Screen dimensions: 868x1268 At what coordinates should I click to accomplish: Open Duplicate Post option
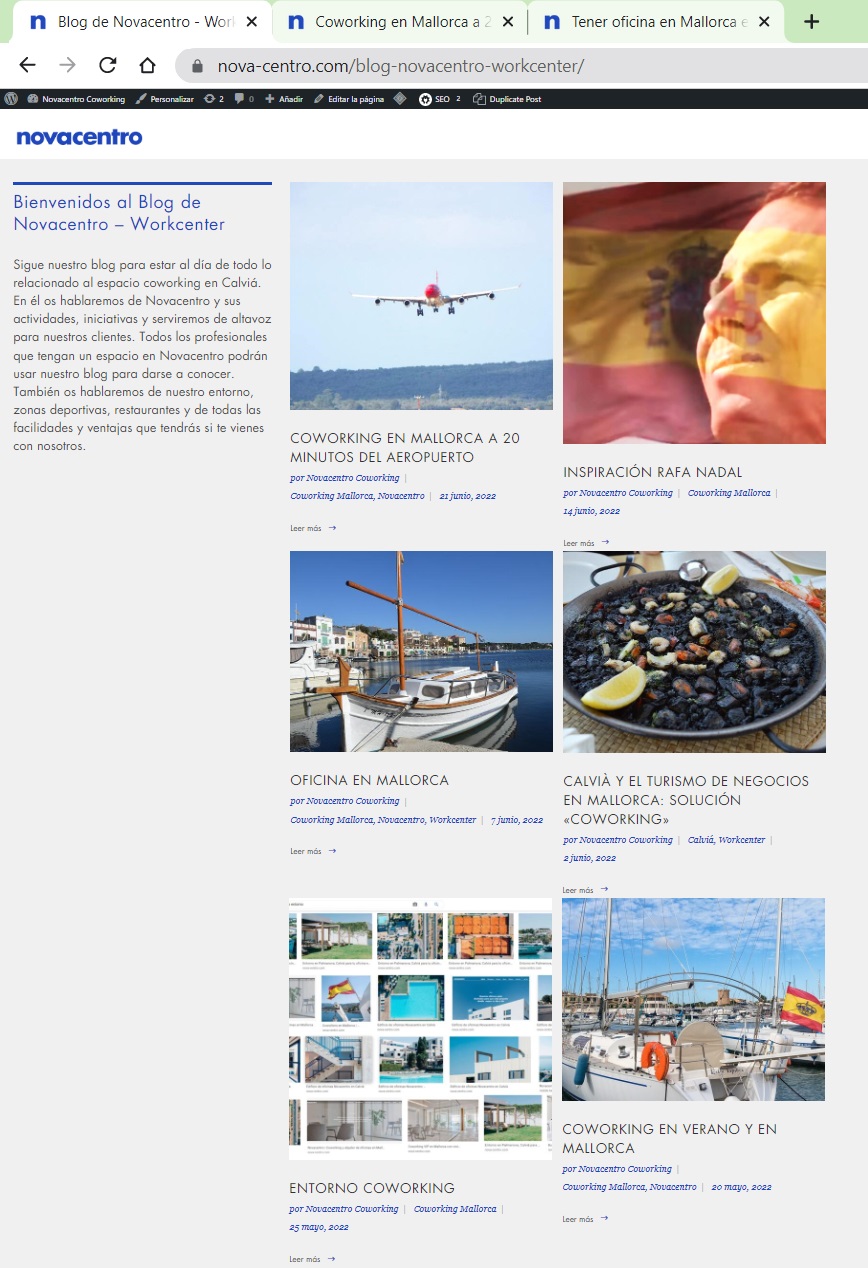click(508, 99)
